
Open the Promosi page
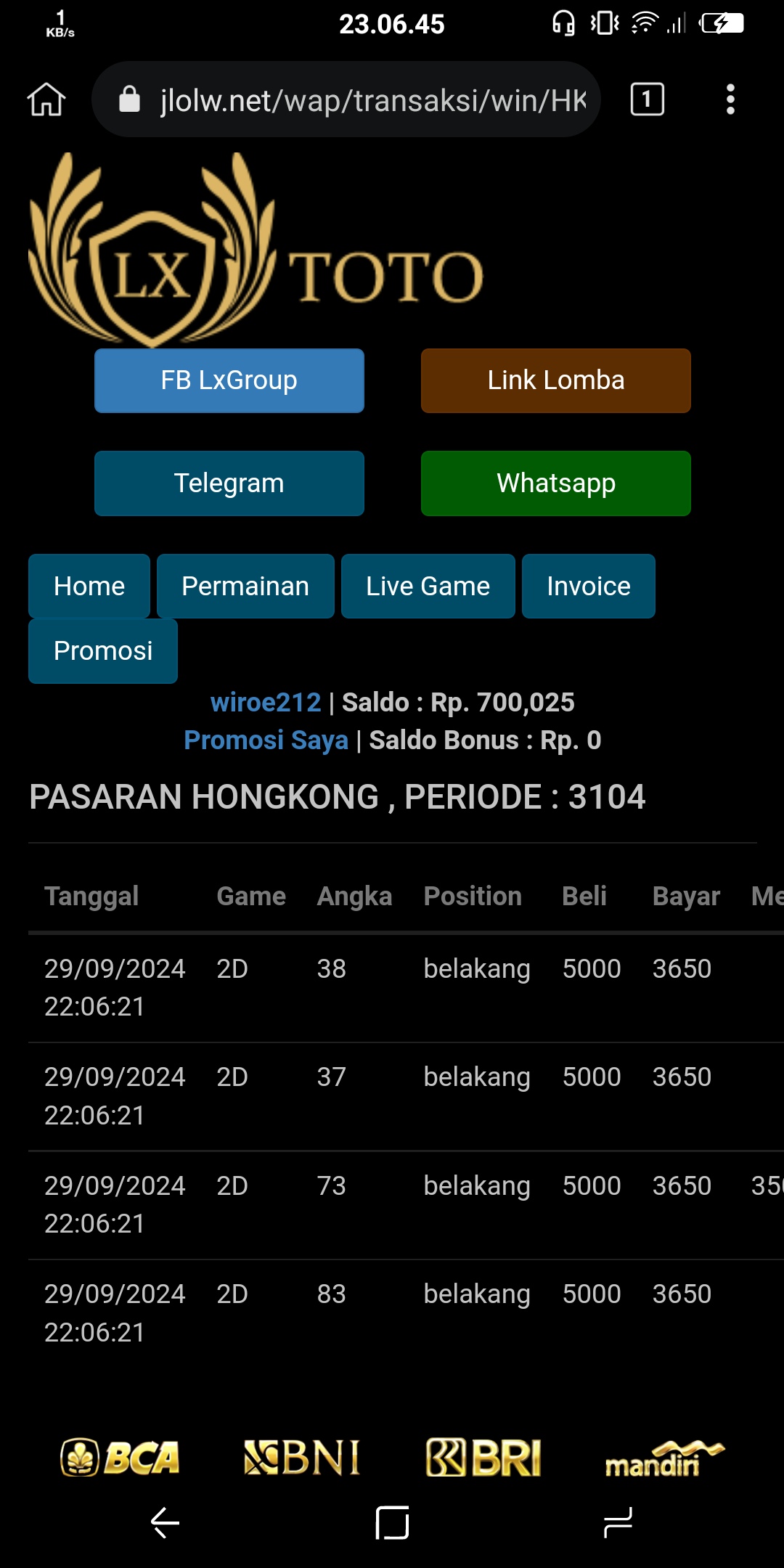103,651
